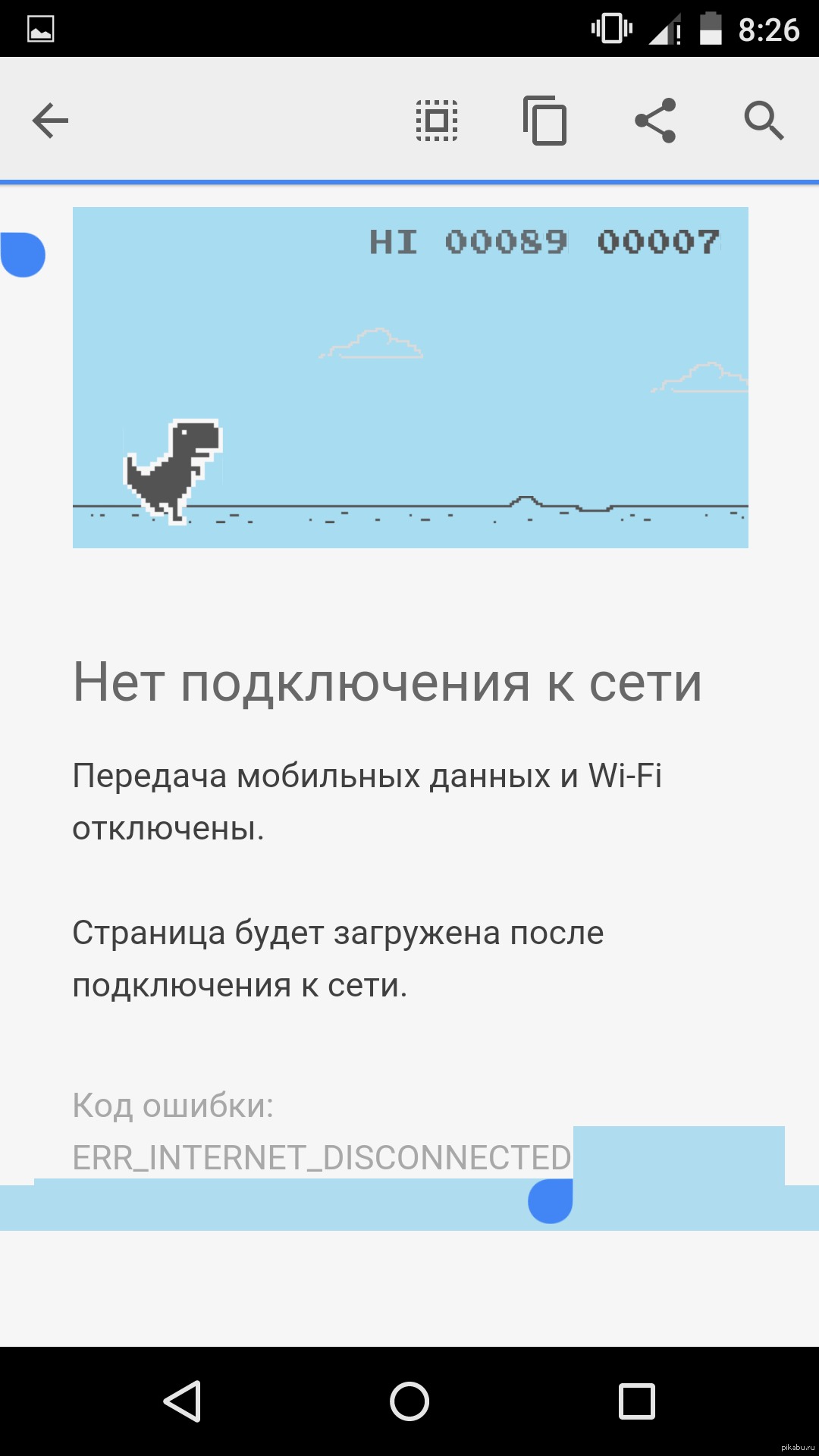Viewport: 819px width, 1456px height.
Task: Open the recent apps overview
Action: (636, 1401)
